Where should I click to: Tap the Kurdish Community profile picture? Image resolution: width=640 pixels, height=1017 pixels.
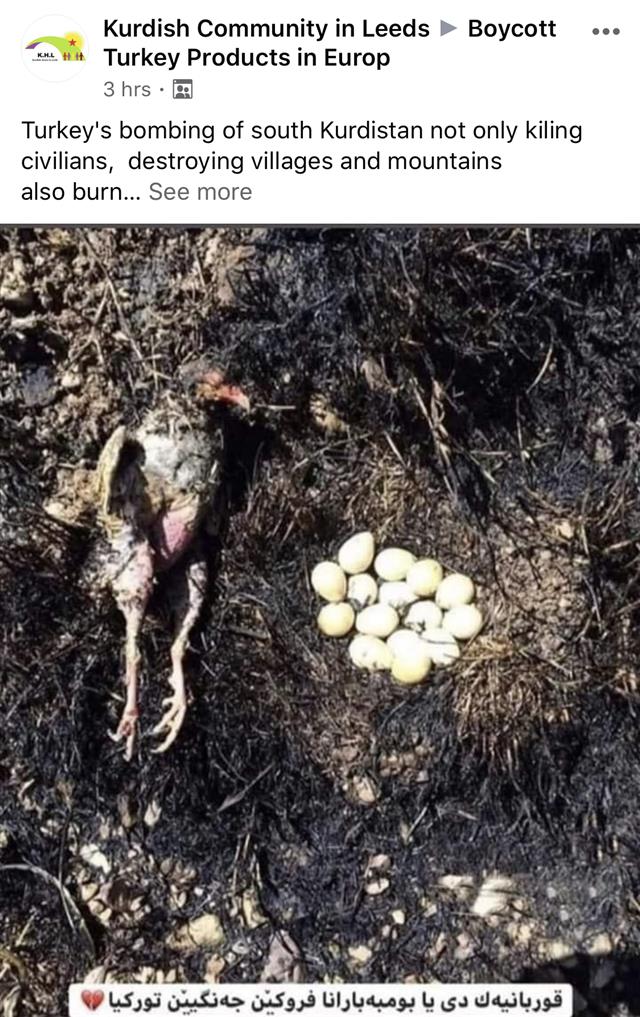point(54,49)
